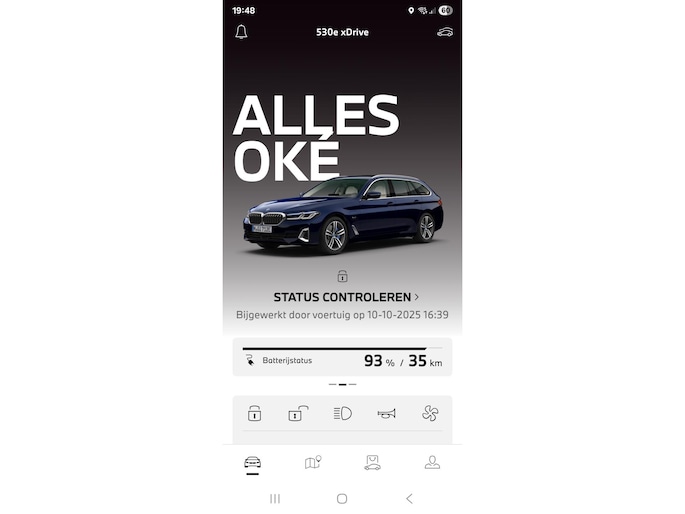The height and width of the screenshot is (514, 685).
Task: Select the vehicle tab
Action: tap(252, 462)
